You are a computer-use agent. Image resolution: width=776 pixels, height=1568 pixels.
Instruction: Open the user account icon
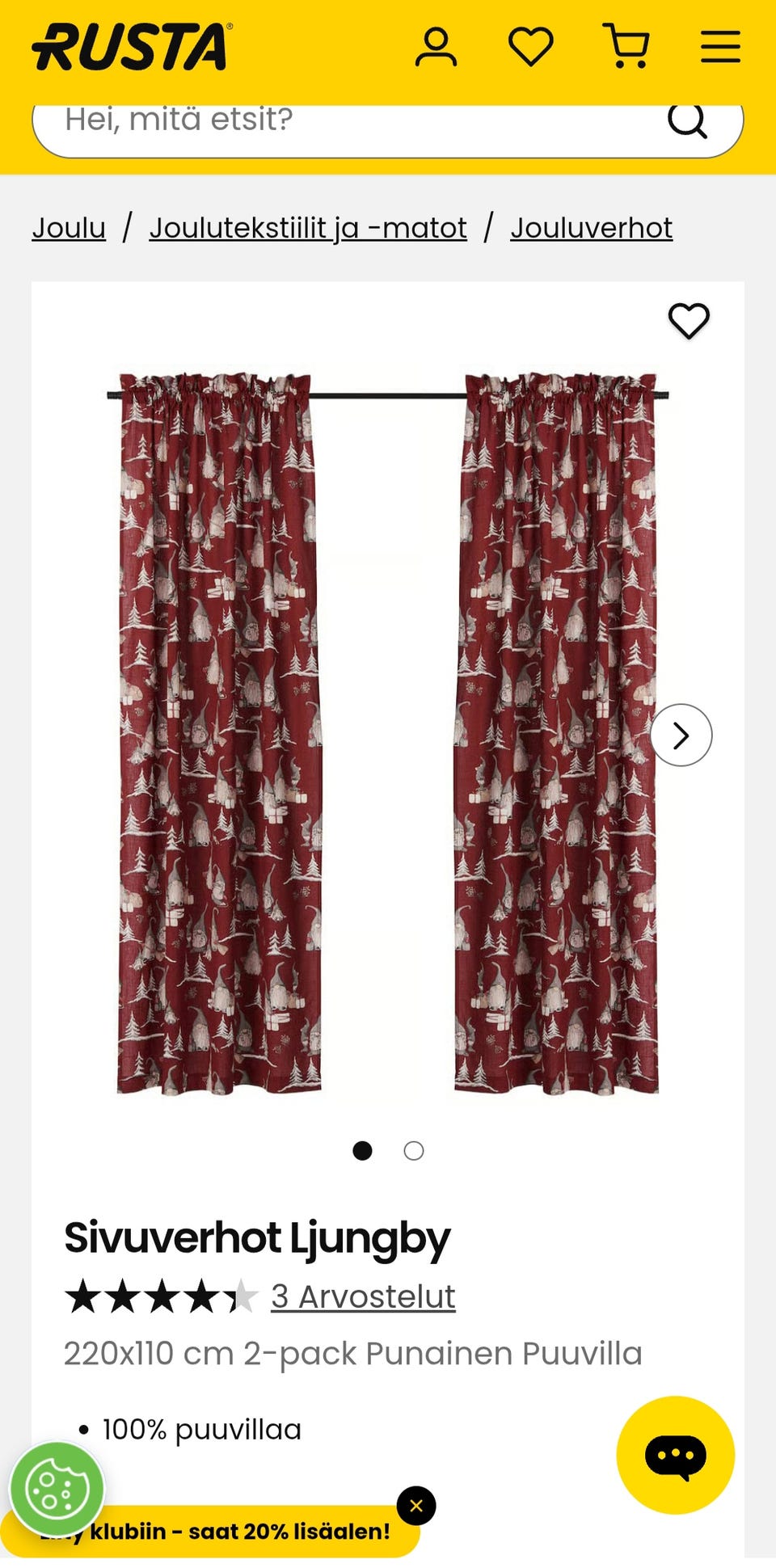click(436, 47)
